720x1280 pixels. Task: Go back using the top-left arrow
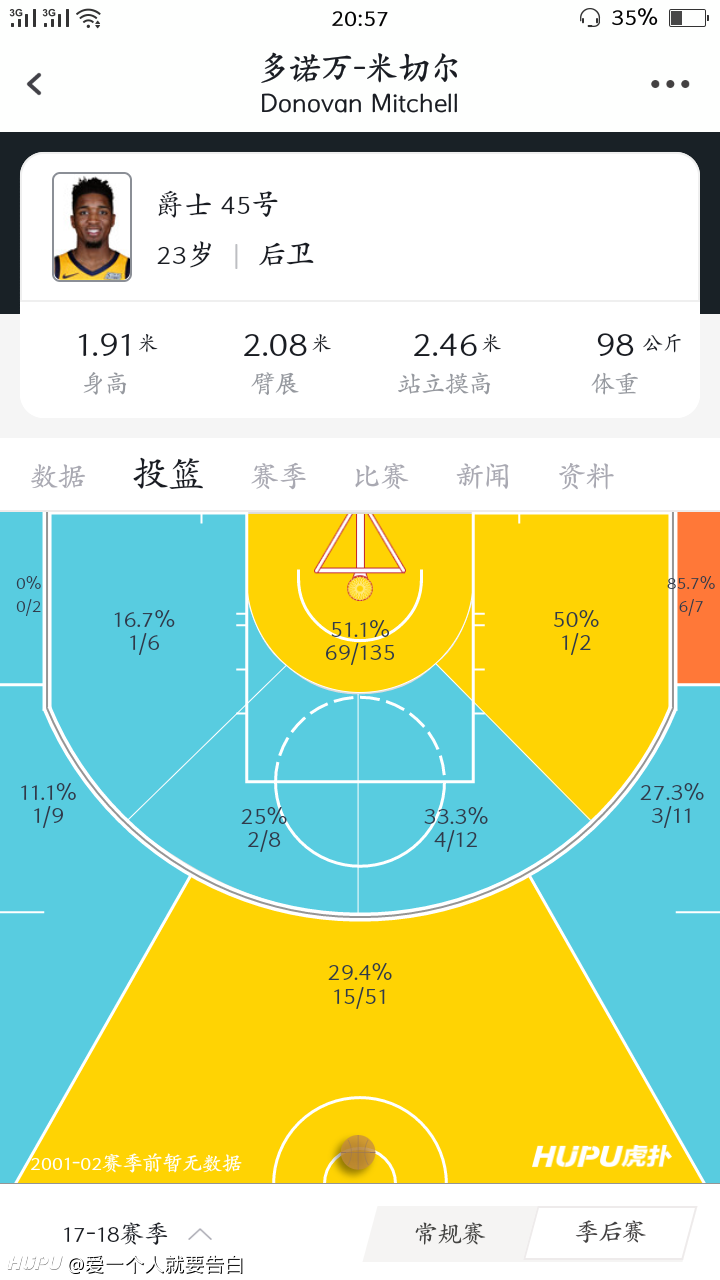click(x=35, y=84)
